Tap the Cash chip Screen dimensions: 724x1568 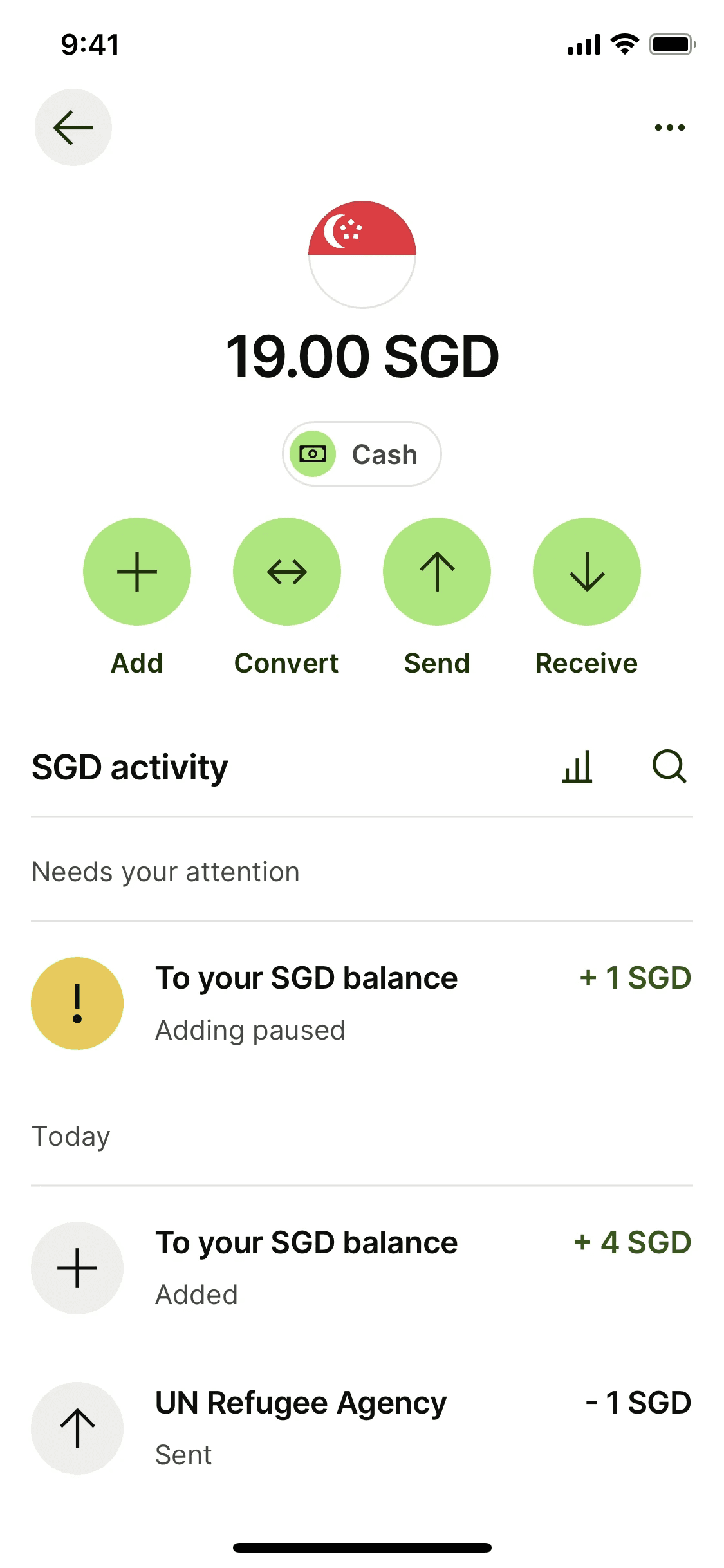pyautogui.click(x=362, y=454)
